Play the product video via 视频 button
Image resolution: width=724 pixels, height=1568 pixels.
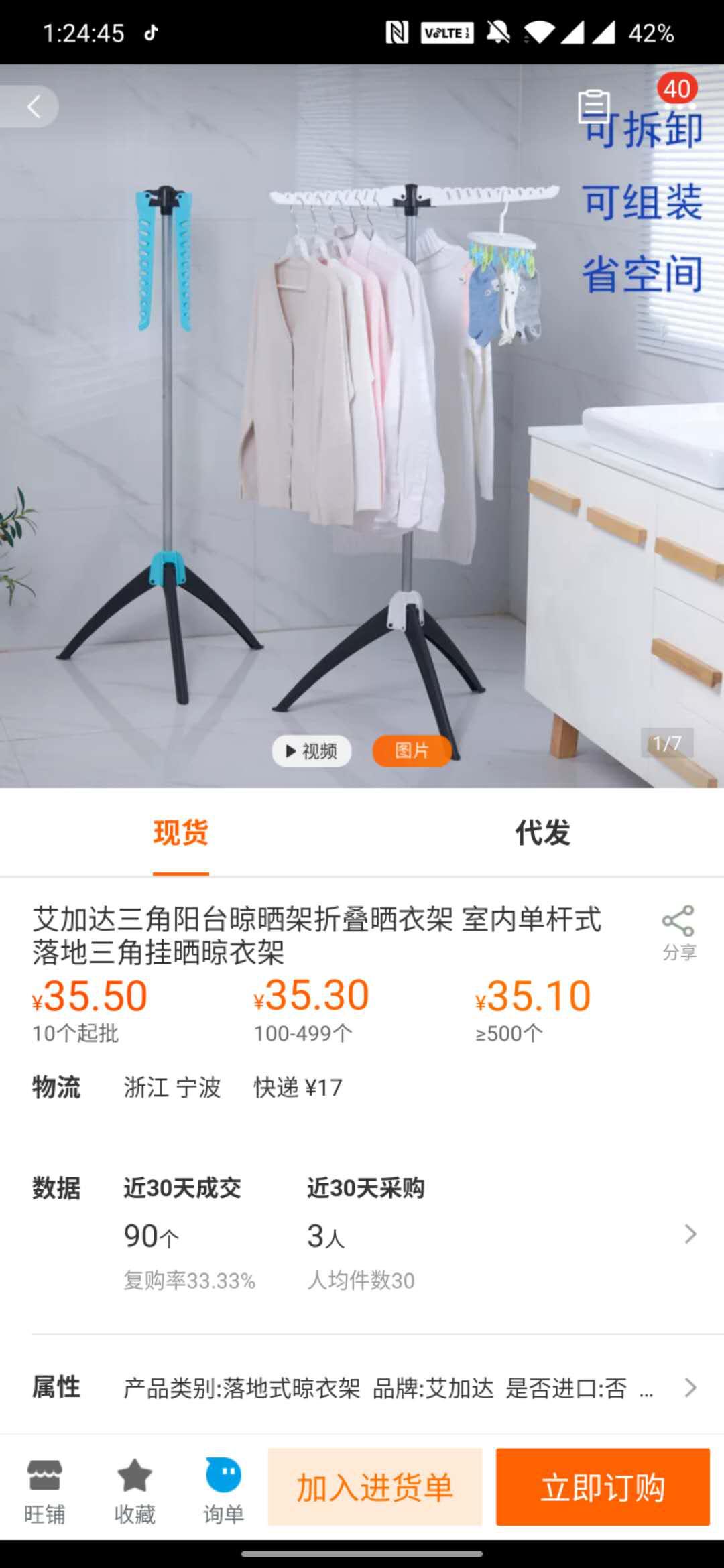coord(312,752)
